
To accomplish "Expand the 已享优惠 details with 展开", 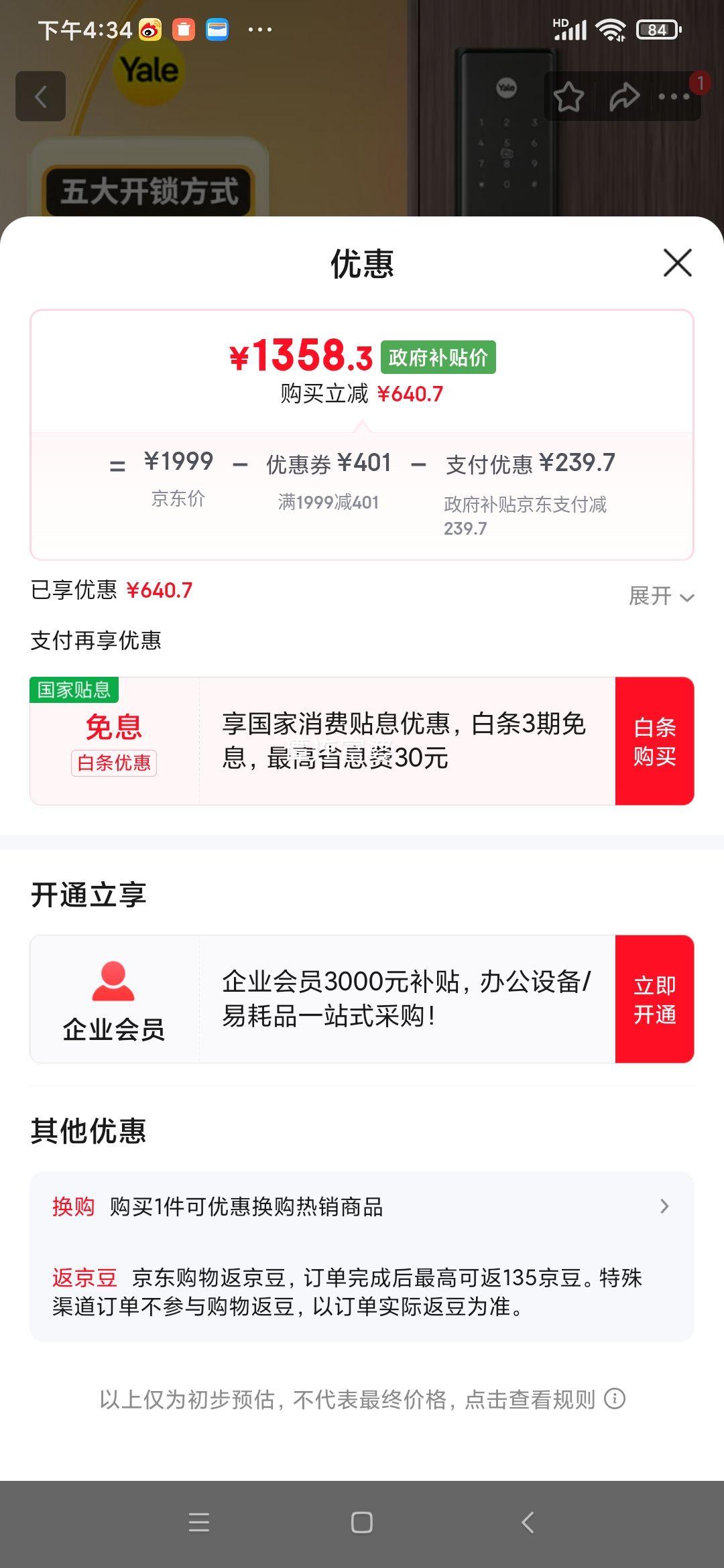I will point(660,596).
